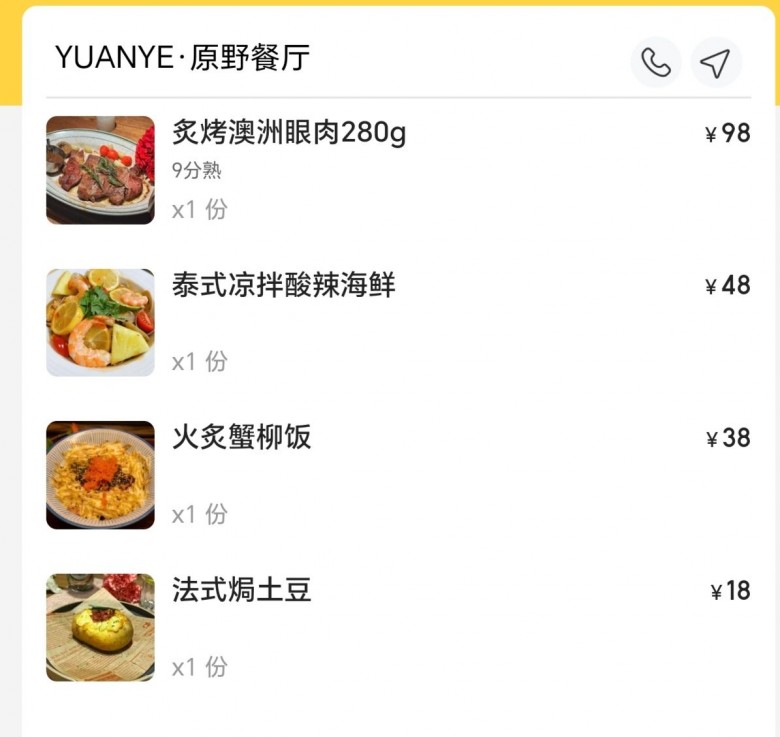Open the 炙烤澳洲眼肉280g dish

(x=289, y=133)
